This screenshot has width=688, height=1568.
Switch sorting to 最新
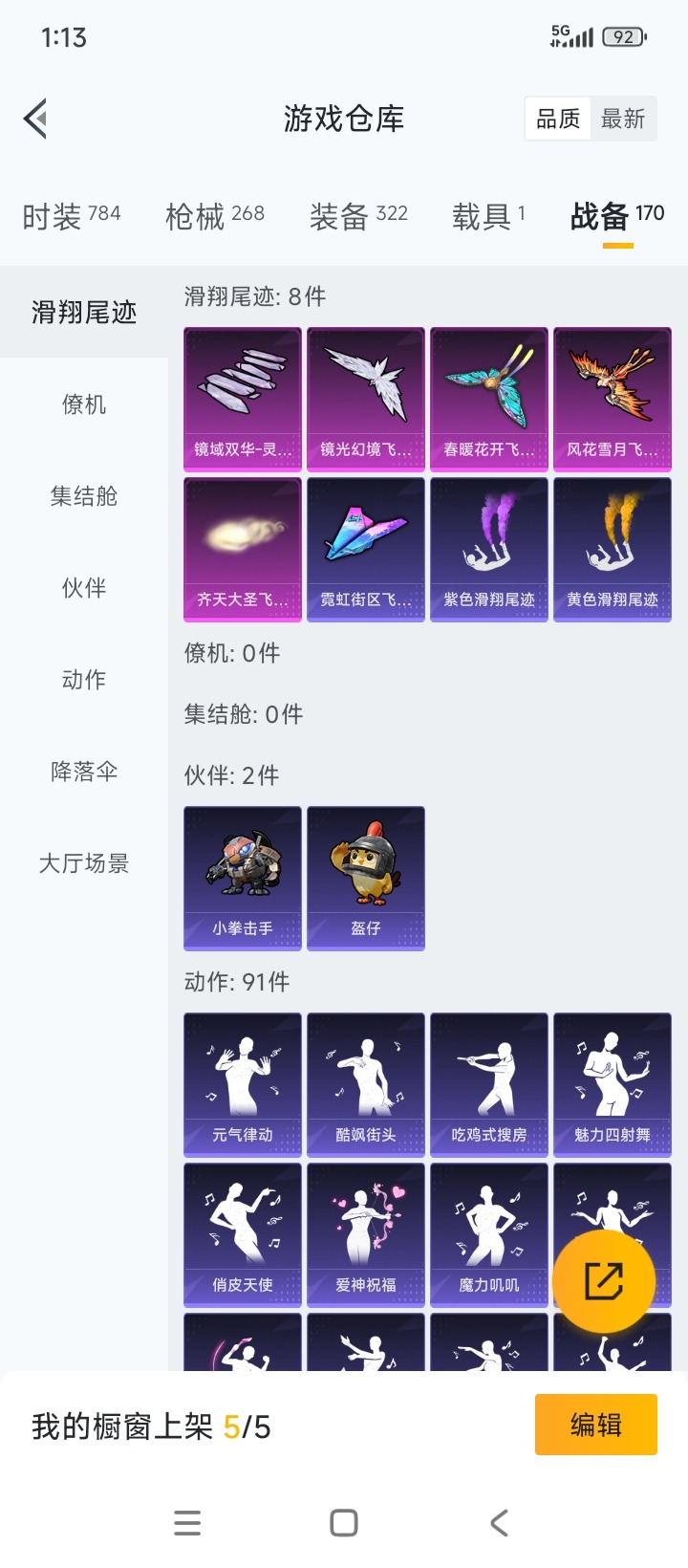(624, 118)
